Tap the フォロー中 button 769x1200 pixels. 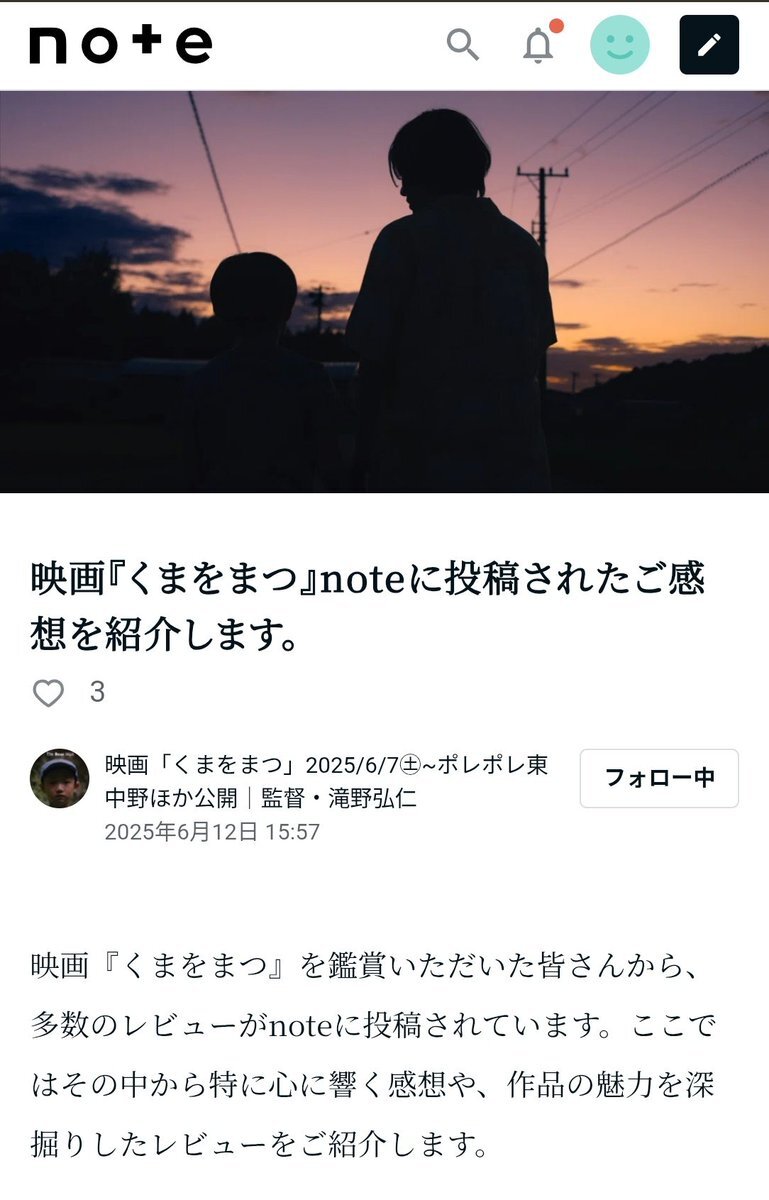[x=659, y=778]
